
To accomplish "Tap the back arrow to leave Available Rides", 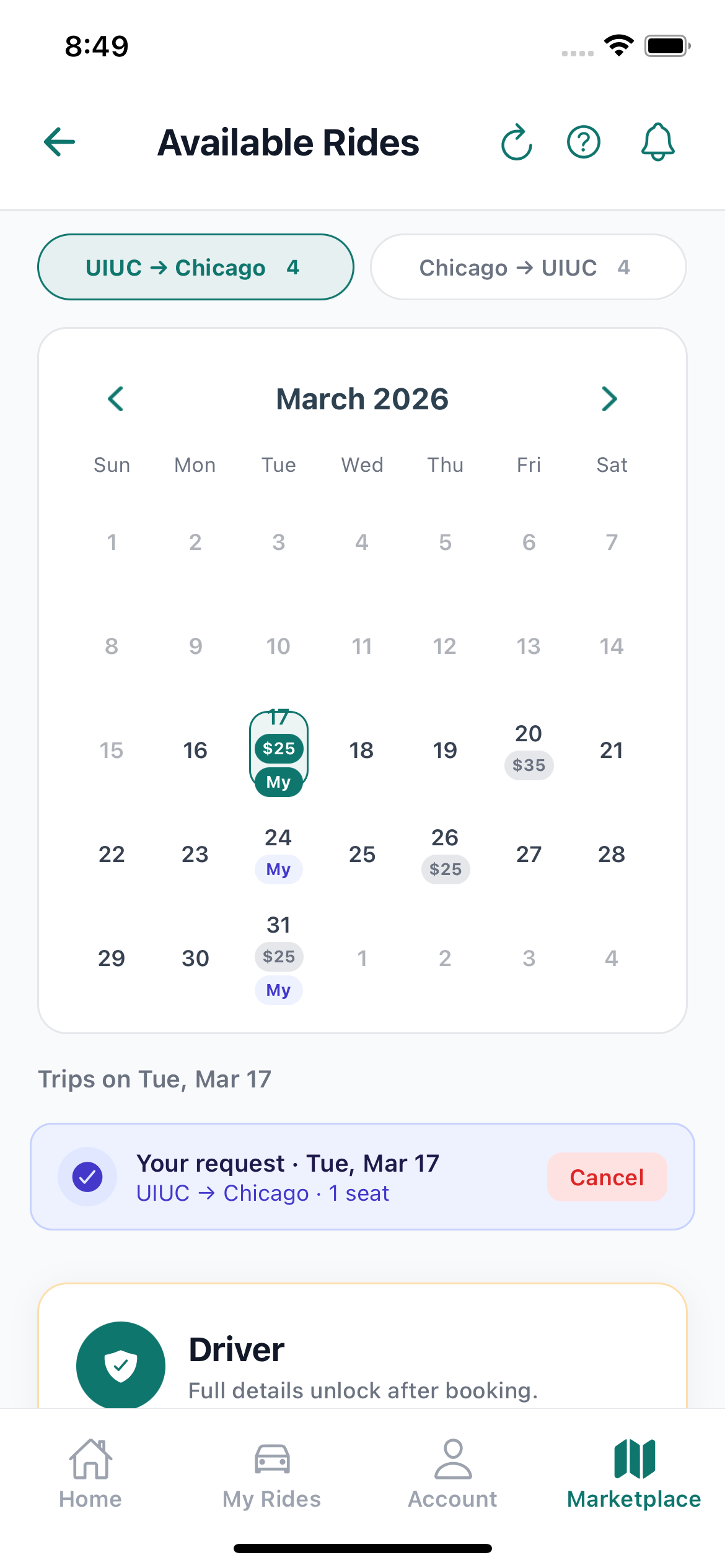I will point(59,142).
